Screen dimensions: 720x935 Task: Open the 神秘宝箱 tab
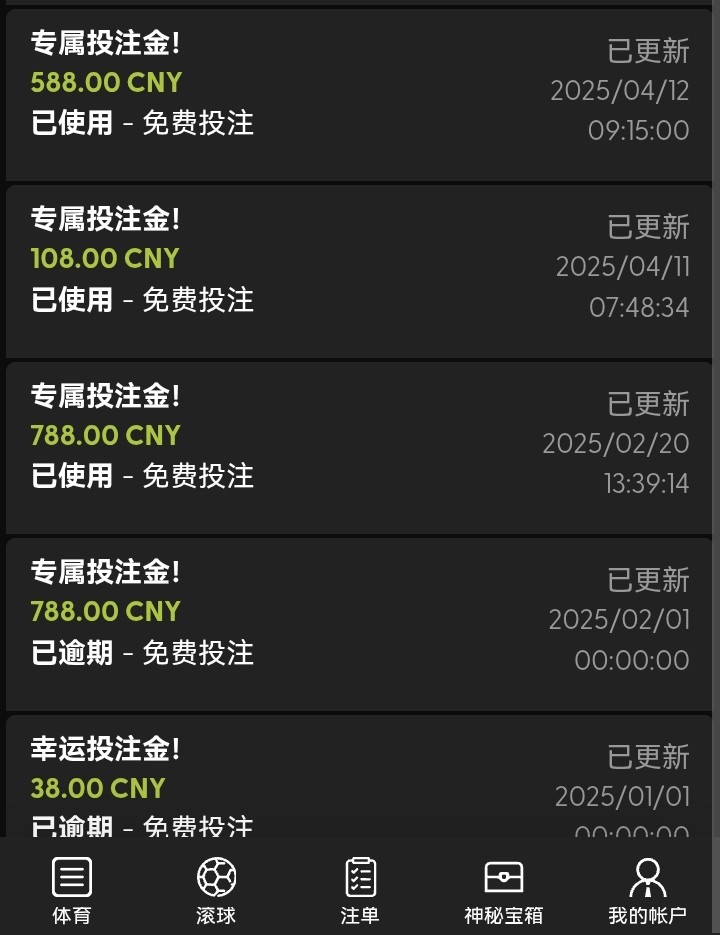pyautogui.click(x=503, y=889)
